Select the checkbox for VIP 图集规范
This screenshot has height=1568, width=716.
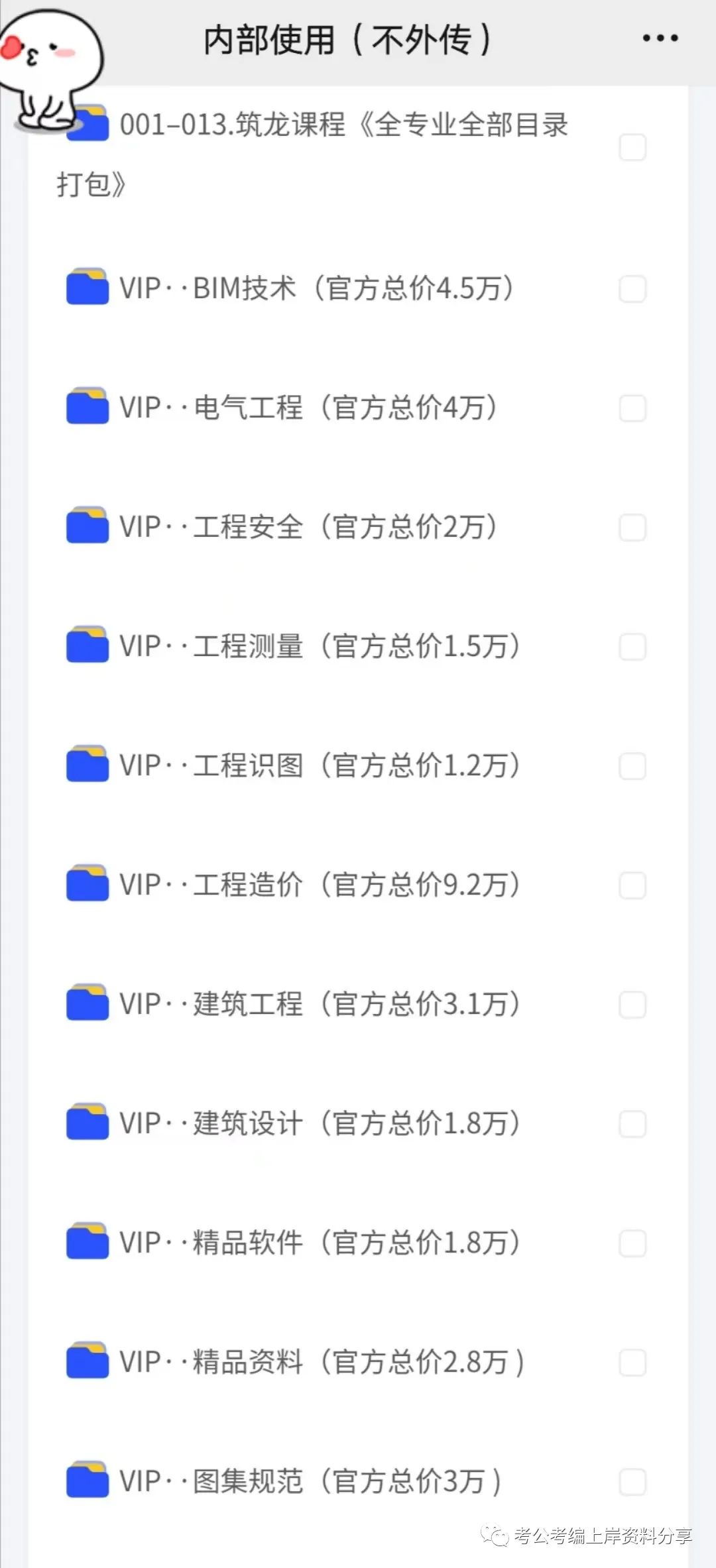point(632,1482)
